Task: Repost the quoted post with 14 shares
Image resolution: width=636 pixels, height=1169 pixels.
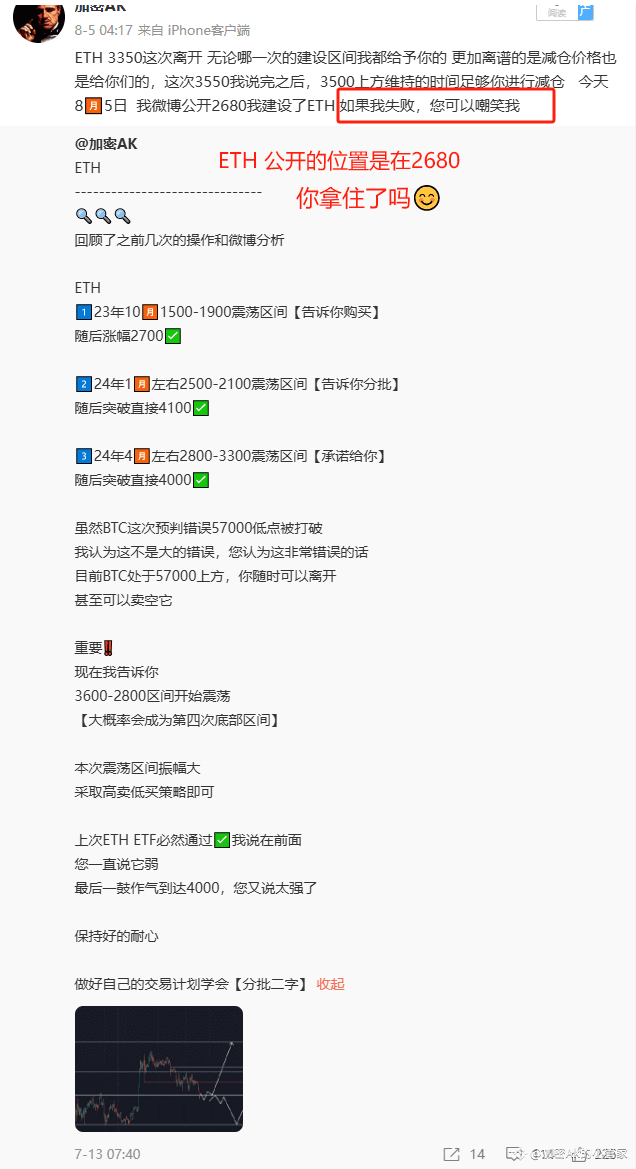Action: pyautogui.click(x=464, y=1154)
